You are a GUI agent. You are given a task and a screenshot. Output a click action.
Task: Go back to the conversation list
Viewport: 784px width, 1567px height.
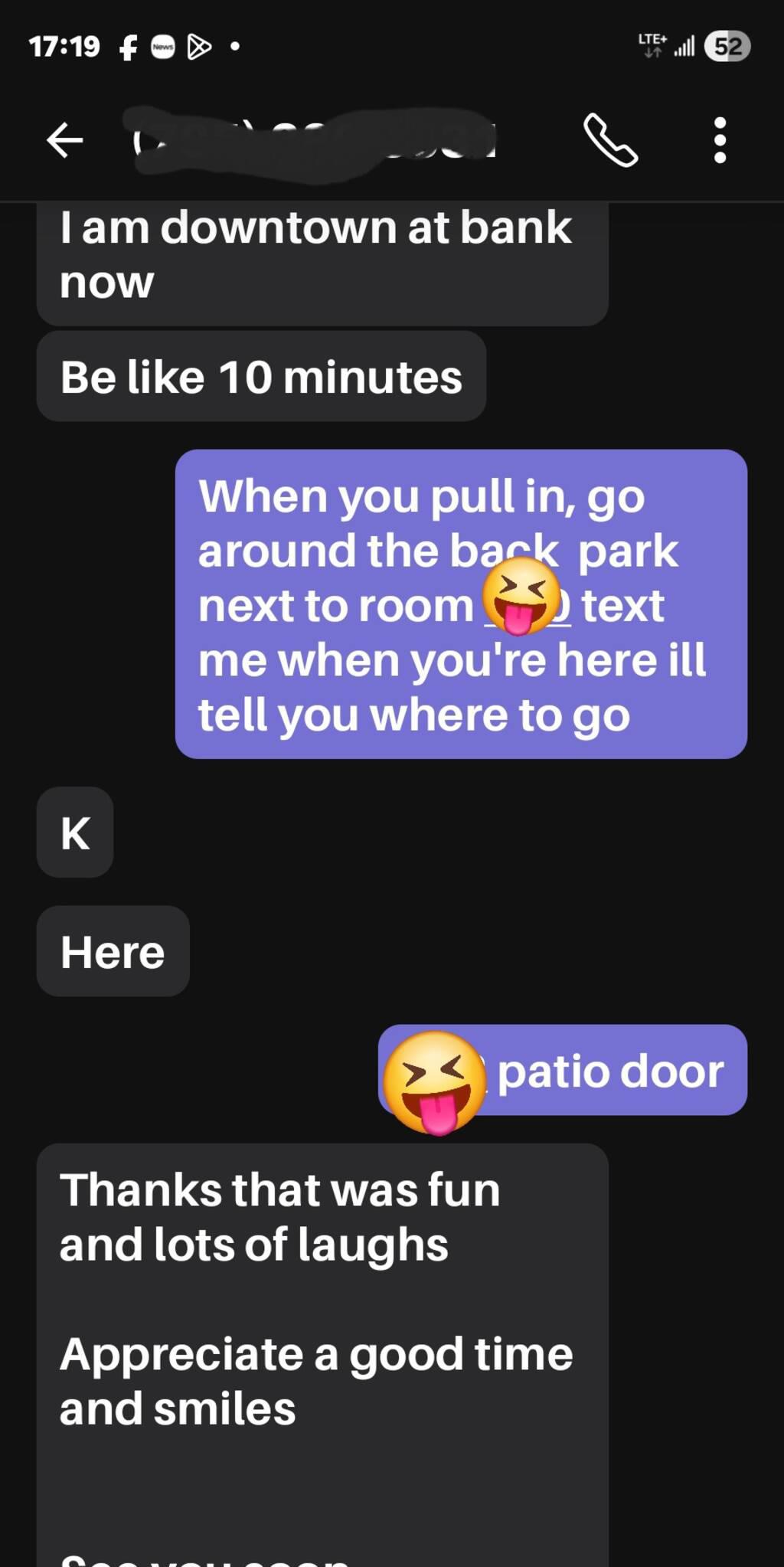click(x=65, y=140)
